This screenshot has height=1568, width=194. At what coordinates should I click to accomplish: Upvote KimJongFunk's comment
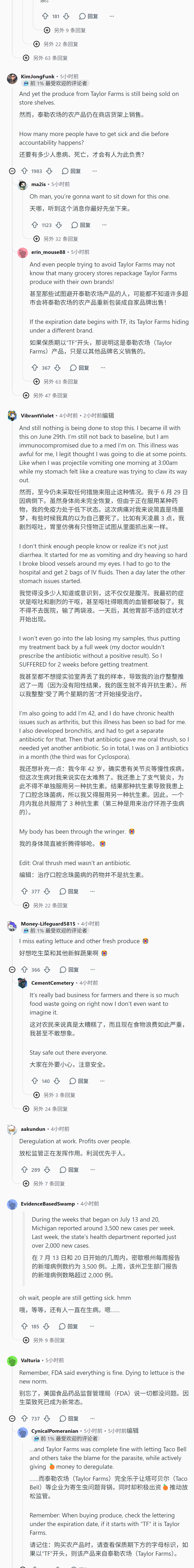(24, 171)
